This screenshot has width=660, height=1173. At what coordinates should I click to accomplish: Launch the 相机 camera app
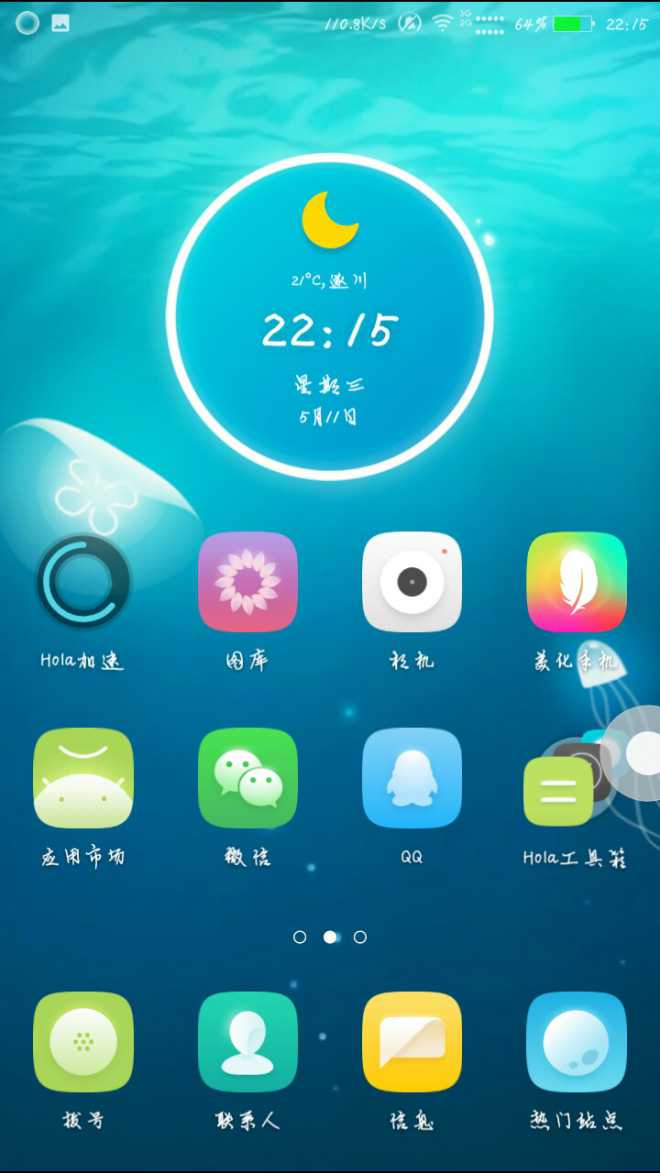[x=411, y=582]
